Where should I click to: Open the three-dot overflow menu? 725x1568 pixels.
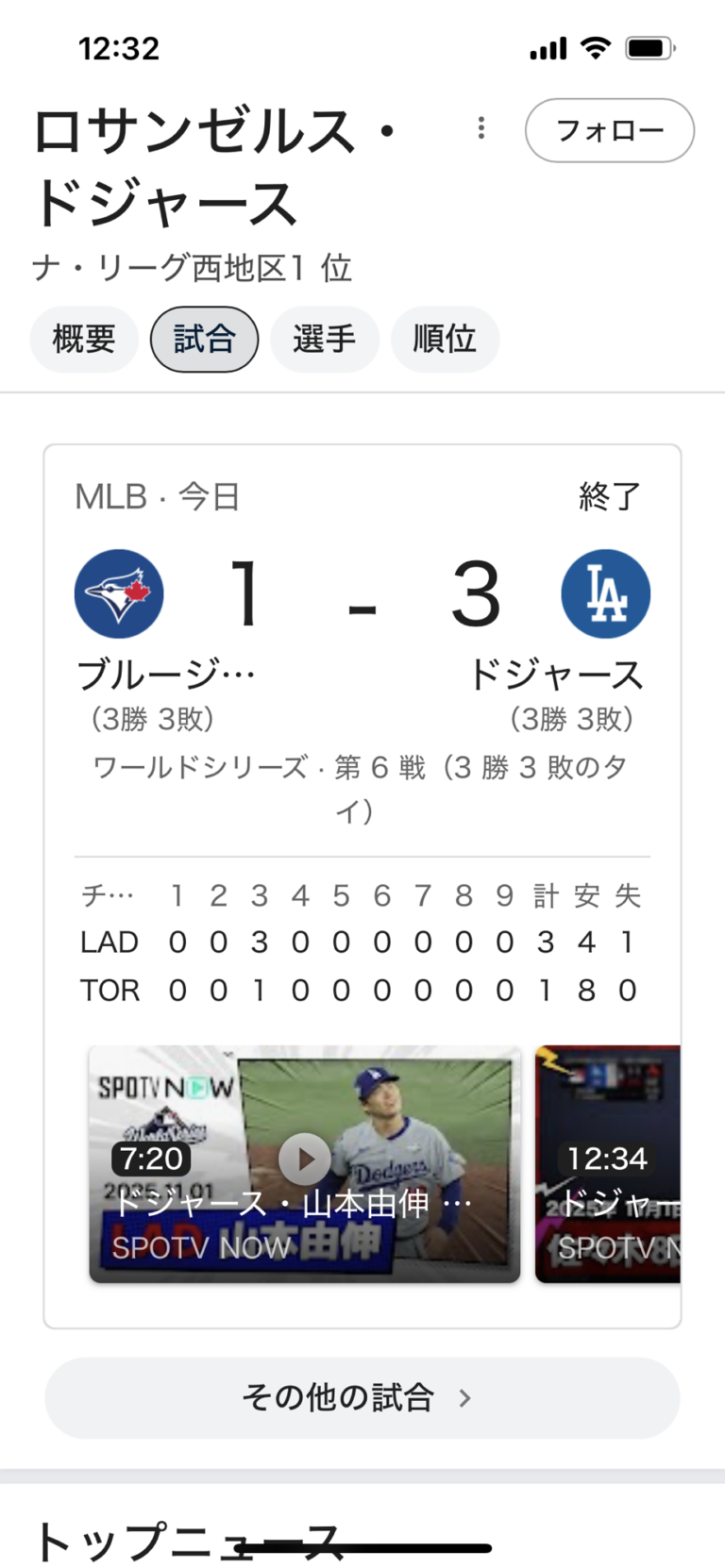click(481, 128)
